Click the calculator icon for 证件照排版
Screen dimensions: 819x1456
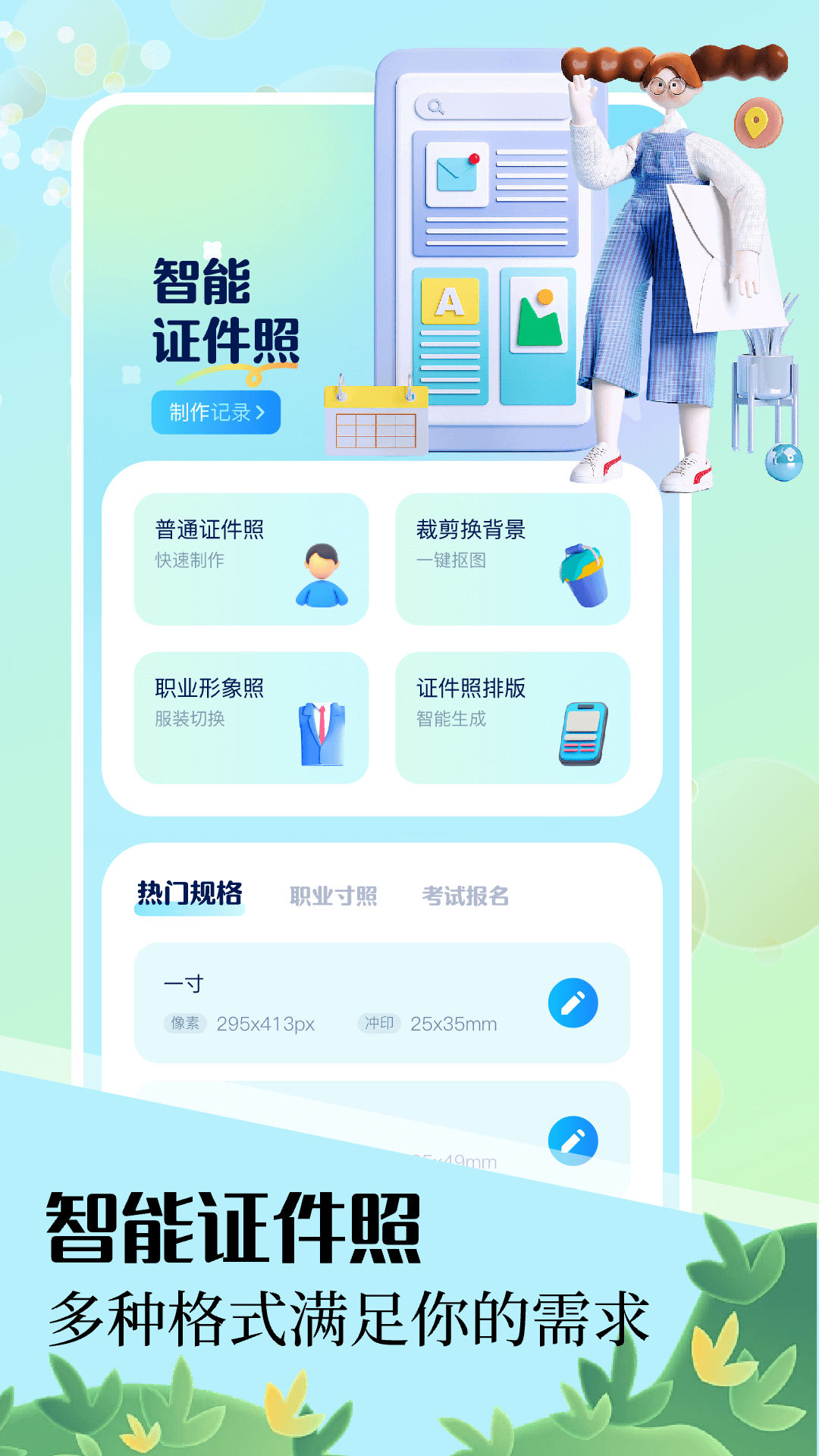click(584, 733)
